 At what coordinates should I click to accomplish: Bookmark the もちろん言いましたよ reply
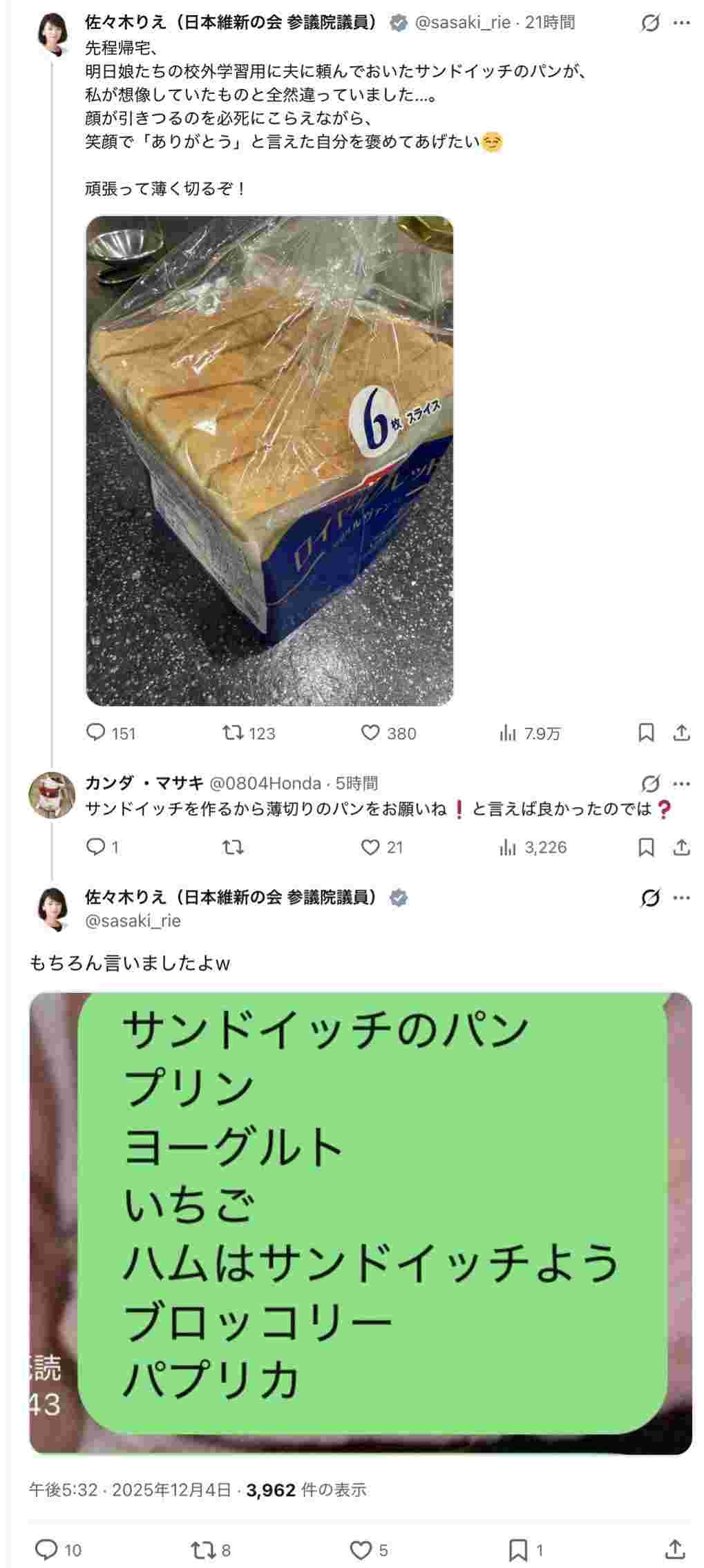(x=517, y=1550)
